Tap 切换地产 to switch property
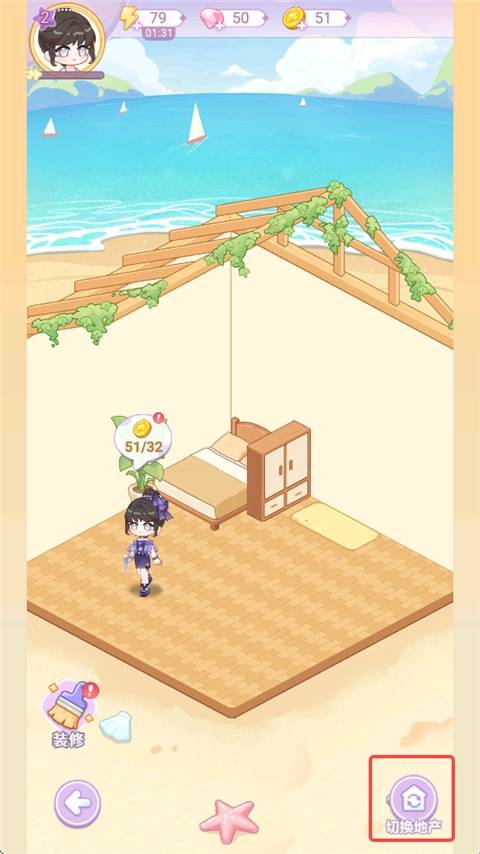 [414, 806]
